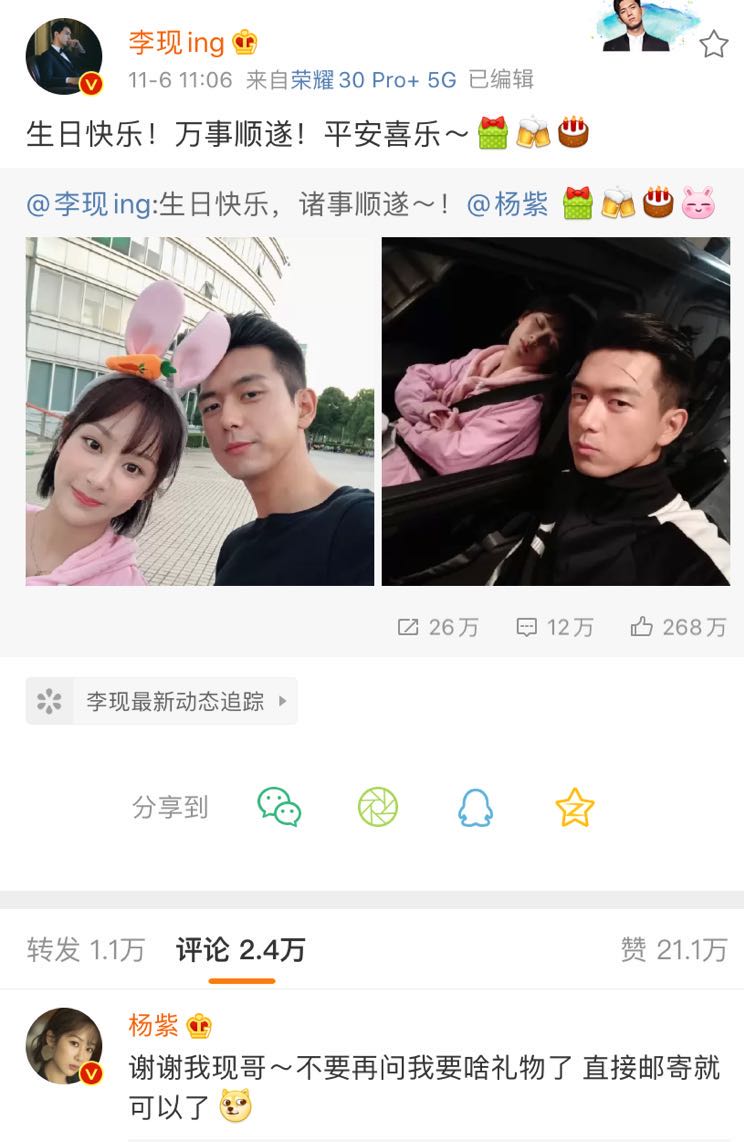View the car selfie photo
This screenshot has width=744, height=1142.
556,411
